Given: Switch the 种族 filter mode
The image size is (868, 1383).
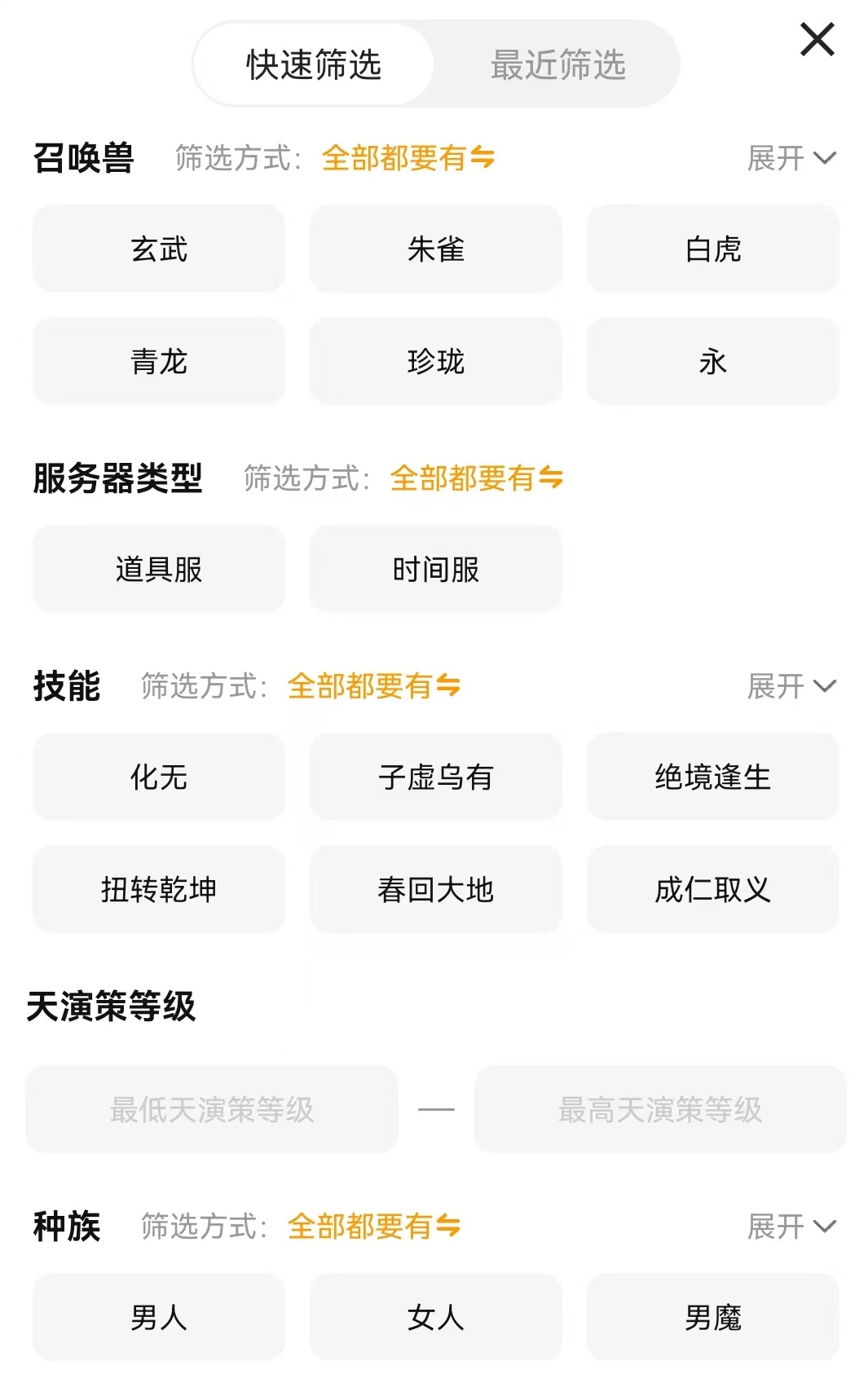Looking at the screenshot, I should 373,1227.
